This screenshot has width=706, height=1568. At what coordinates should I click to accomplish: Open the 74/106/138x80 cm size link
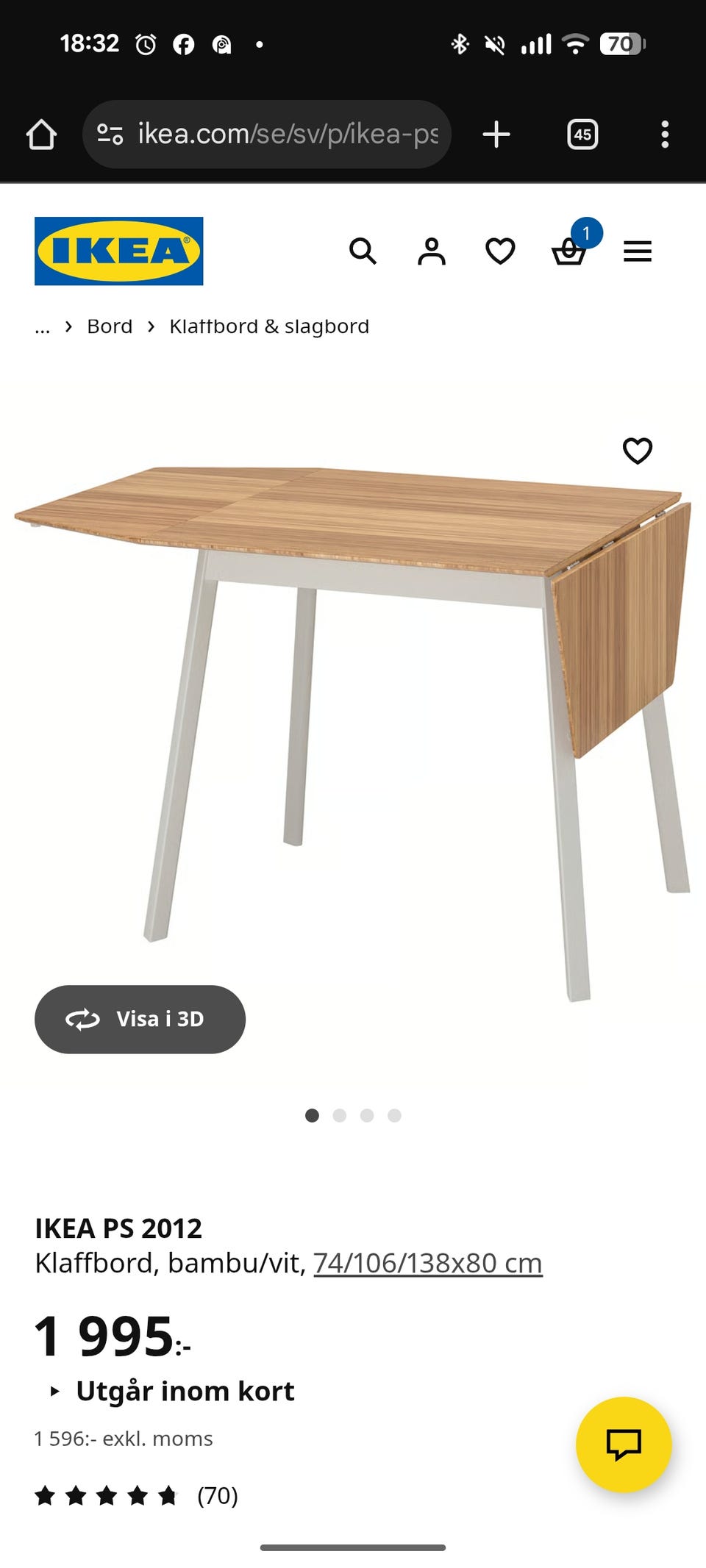click(428, 1263)
